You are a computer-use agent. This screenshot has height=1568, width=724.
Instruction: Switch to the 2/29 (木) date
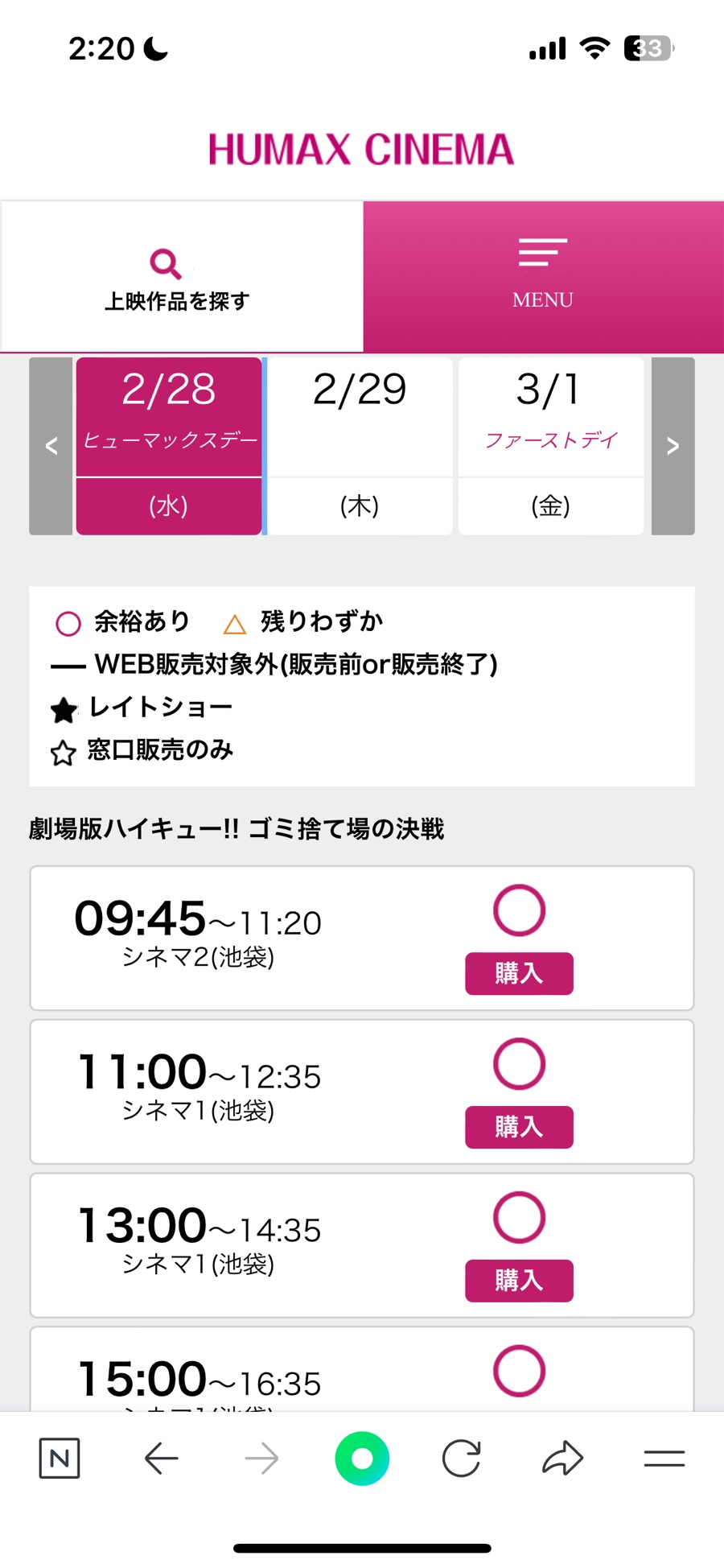pos(360,445)
